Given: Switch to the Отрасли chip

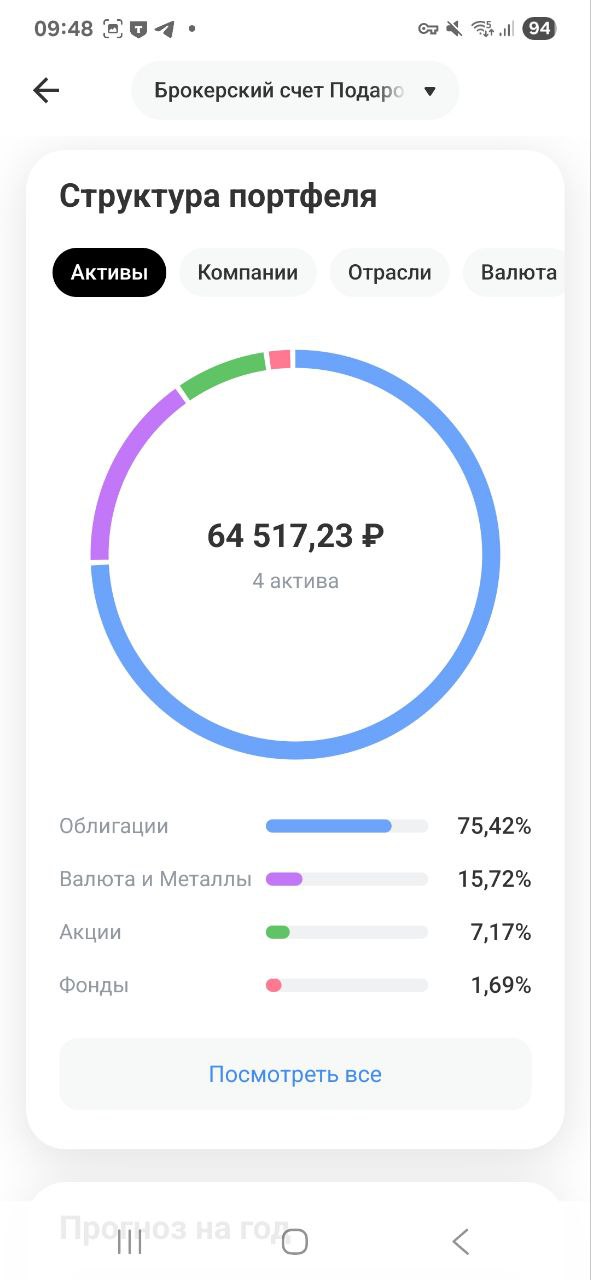Looking at the screenshot, I should point(390,272).
